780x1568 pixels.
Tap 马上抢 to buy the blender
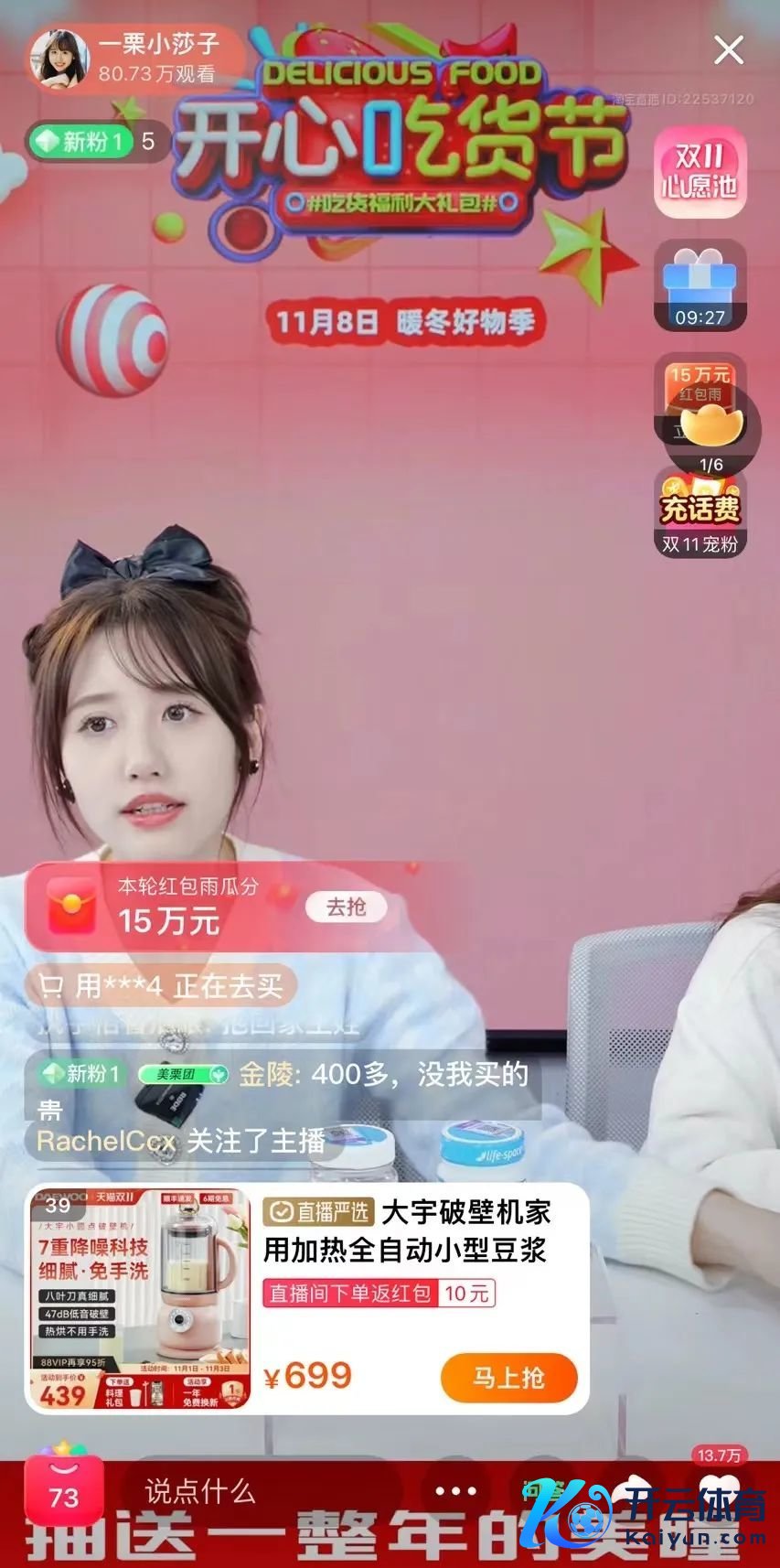508,1378
